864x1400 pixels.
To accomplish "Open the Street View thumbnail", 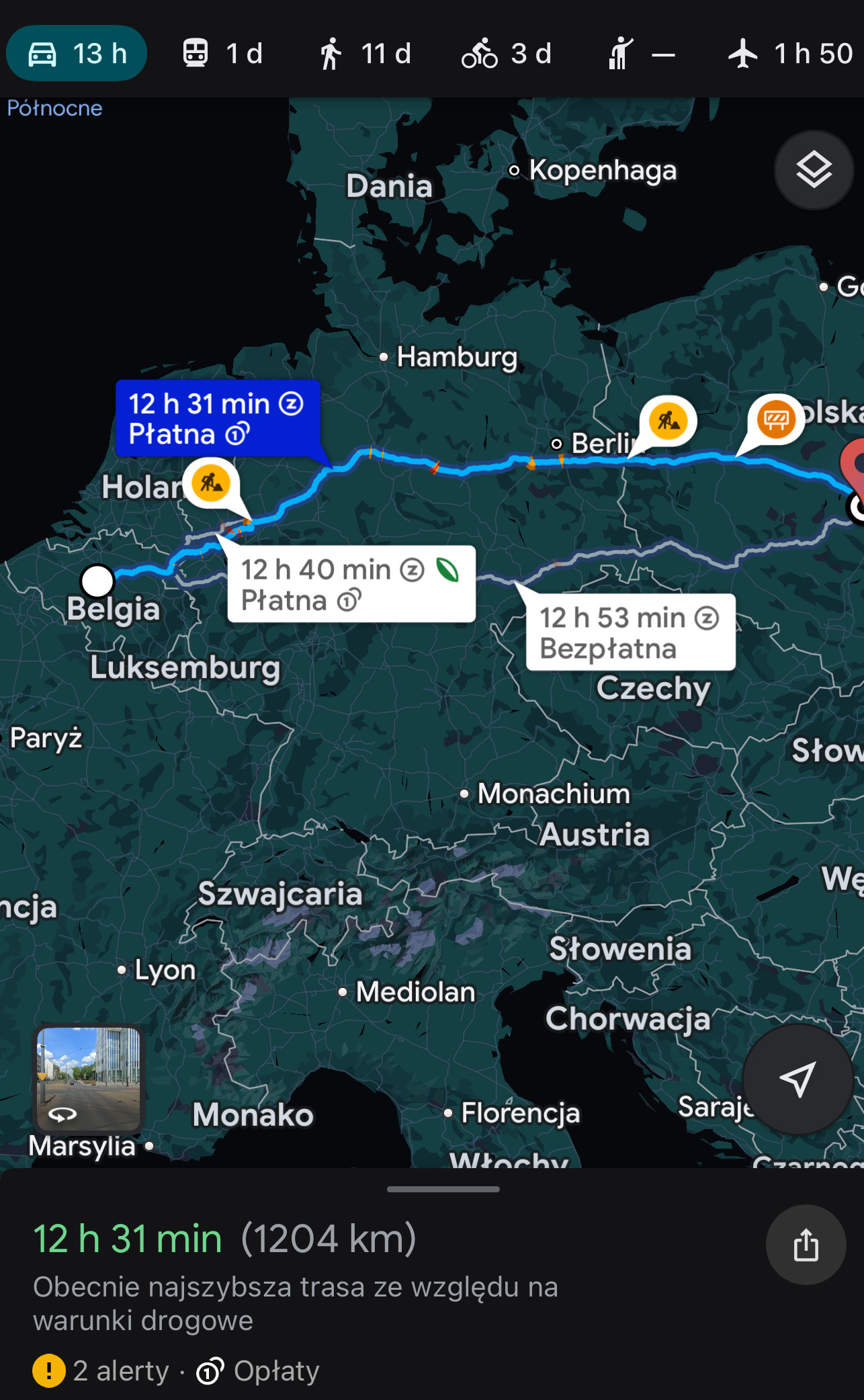I will pyautogui.click(x=89, y=1079).
